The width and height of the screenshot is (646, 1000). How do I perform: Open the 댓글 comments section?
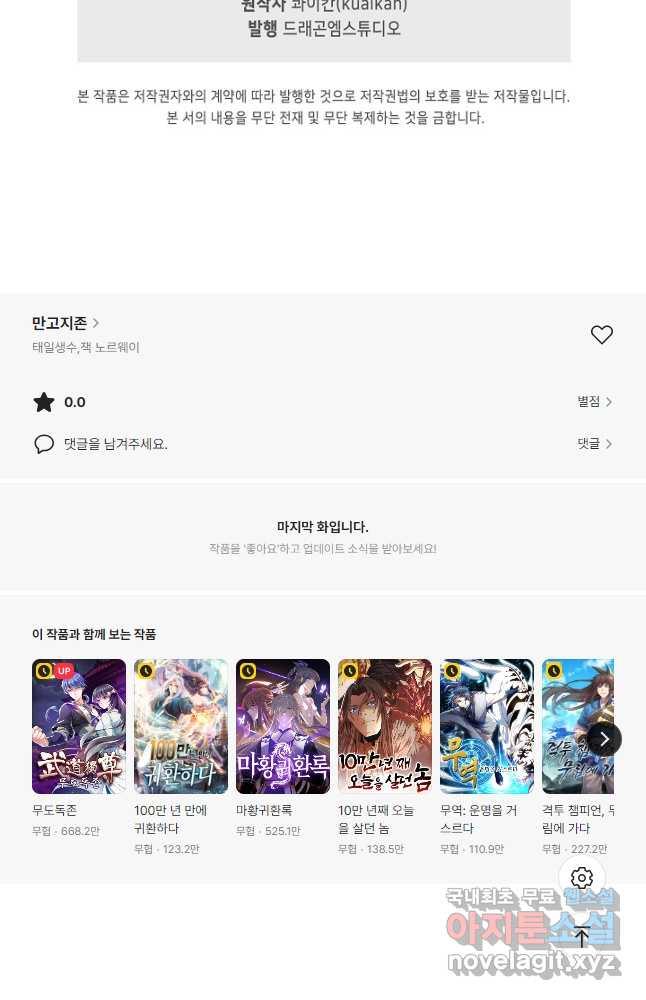(594, 444)
